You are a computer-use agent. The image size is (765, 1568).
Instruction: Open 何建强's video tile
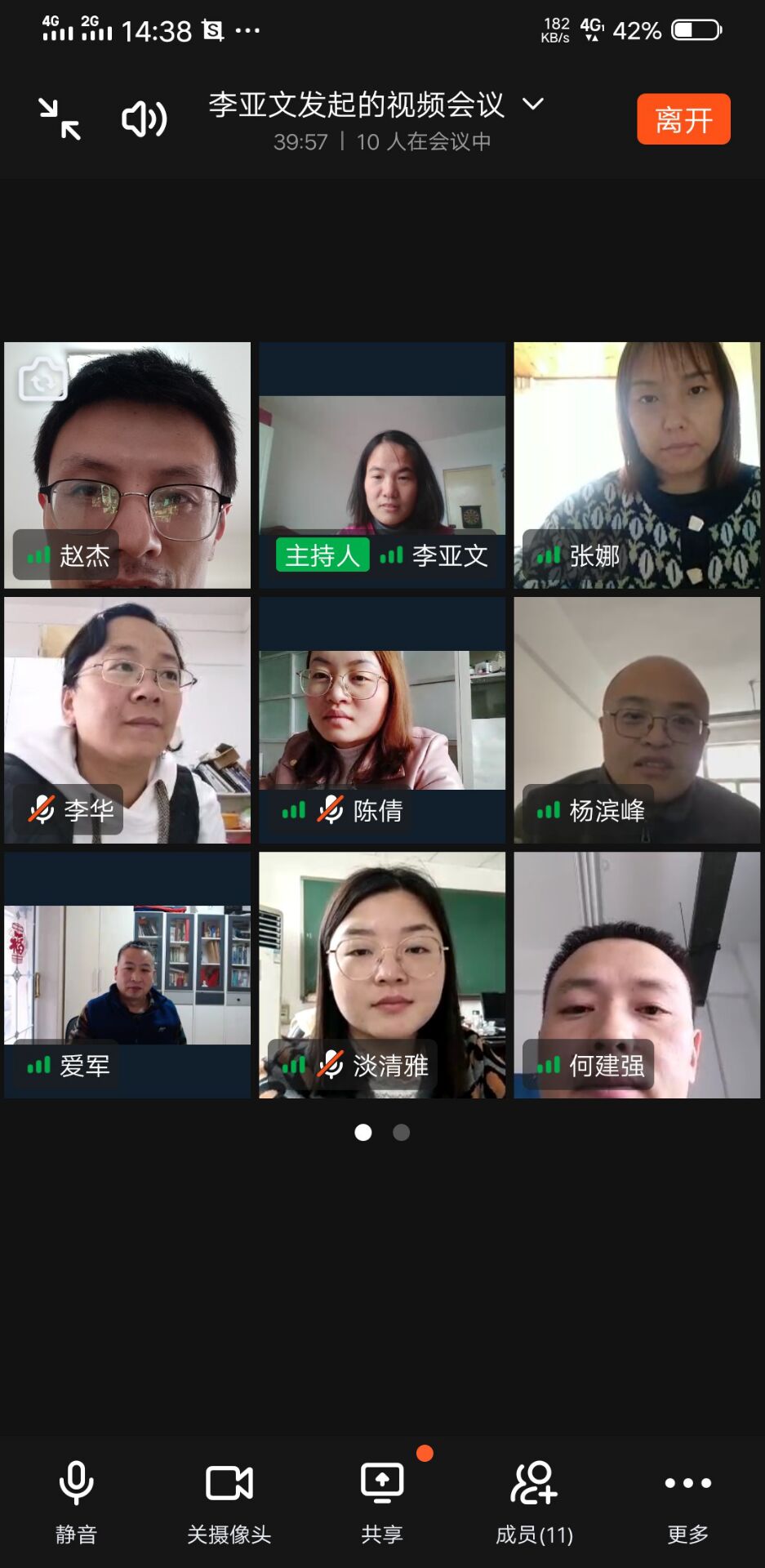point(637,975)
